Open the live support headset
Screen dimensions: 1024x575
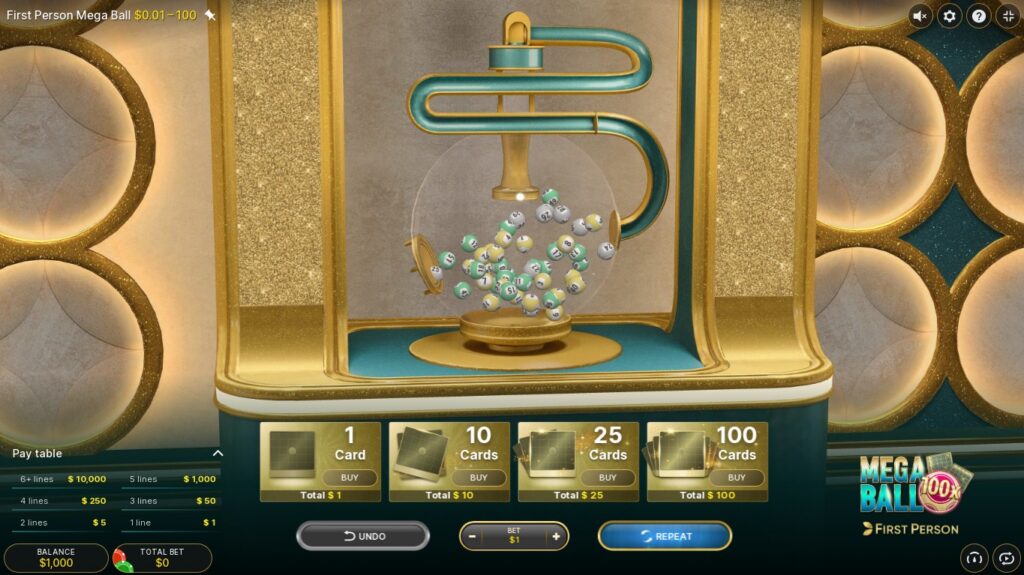(974, 557)
